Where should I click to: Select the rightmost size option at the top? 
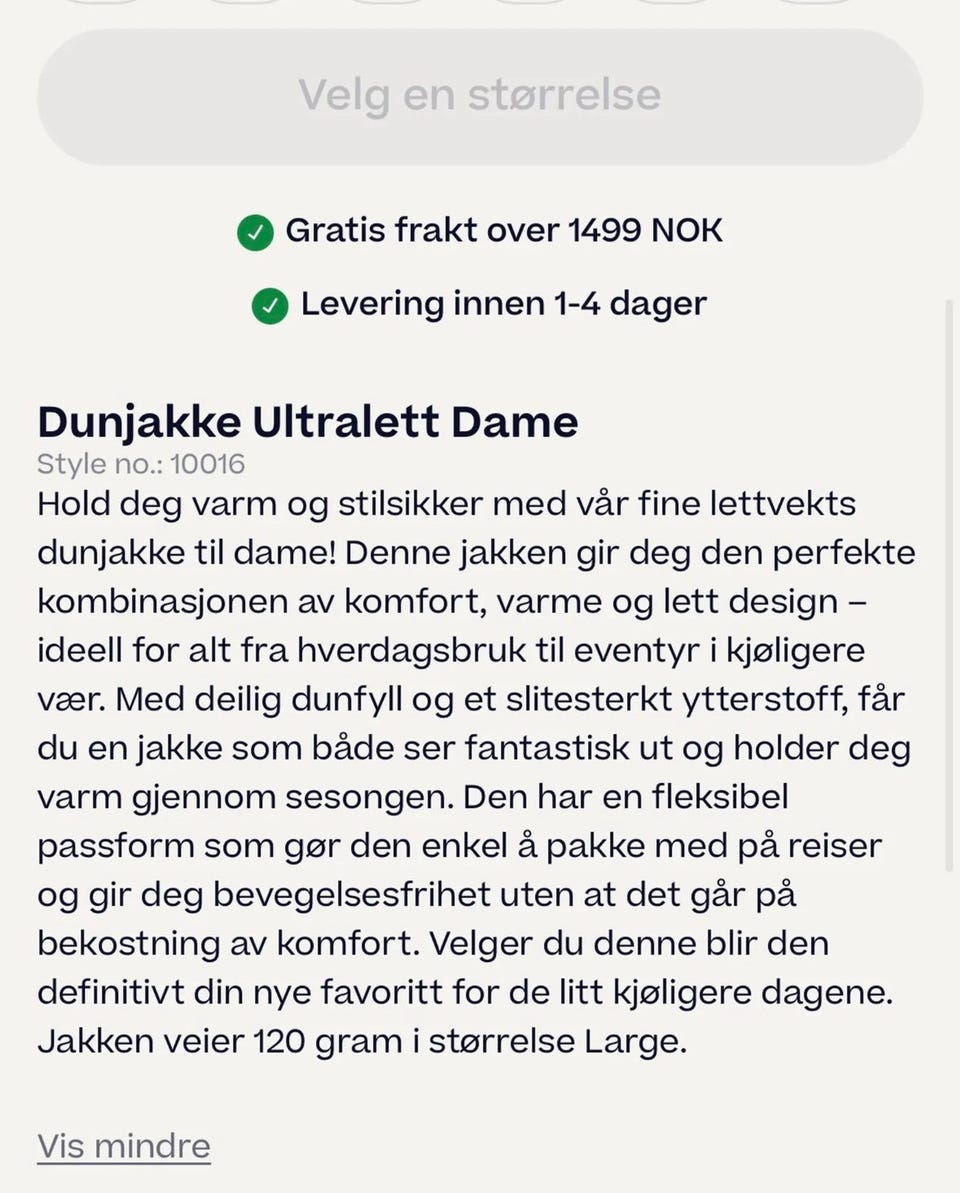(815, 6)
